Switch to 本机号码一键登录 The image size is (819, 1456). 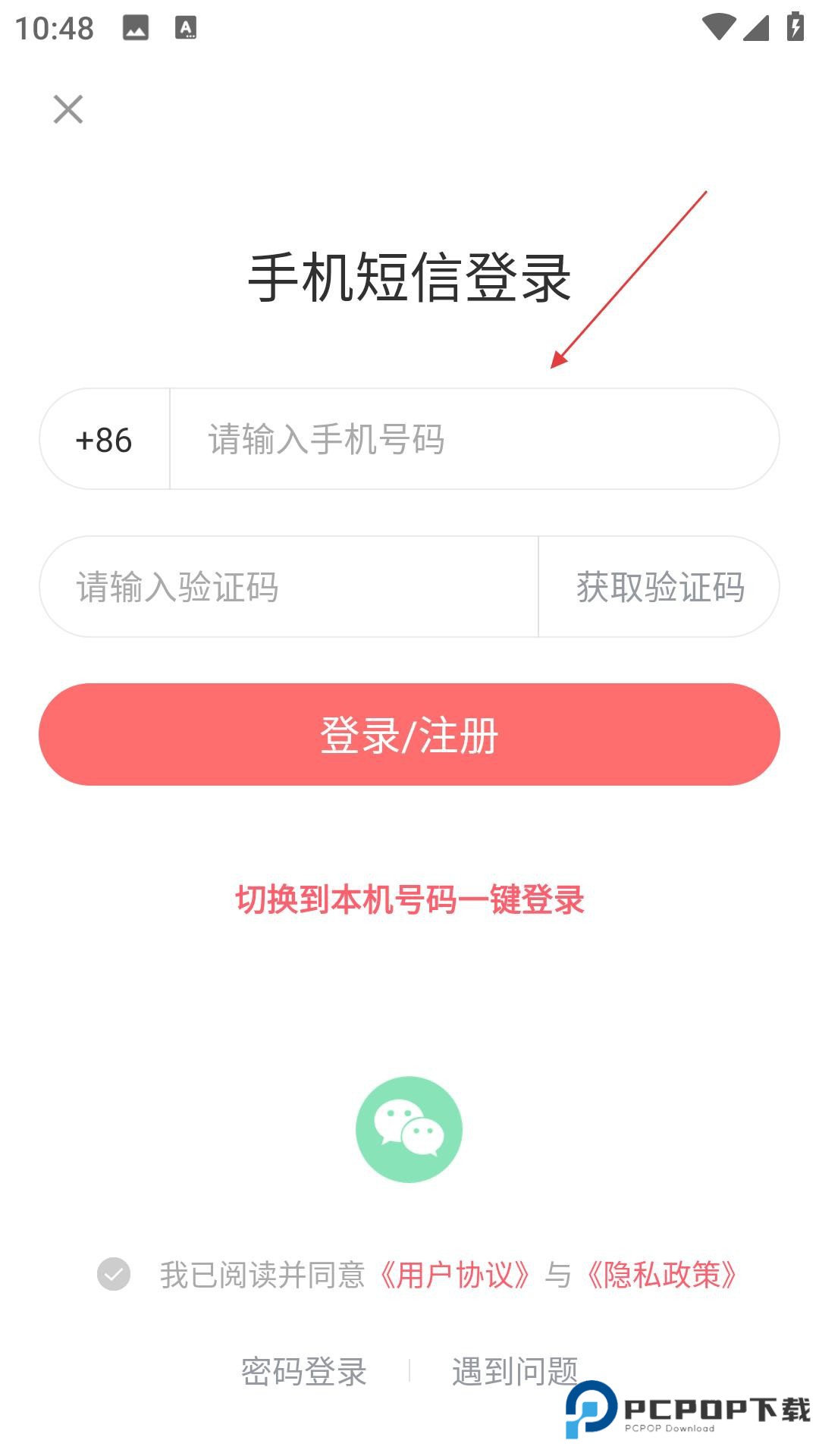pyautogui.click(x=409, y=900)
